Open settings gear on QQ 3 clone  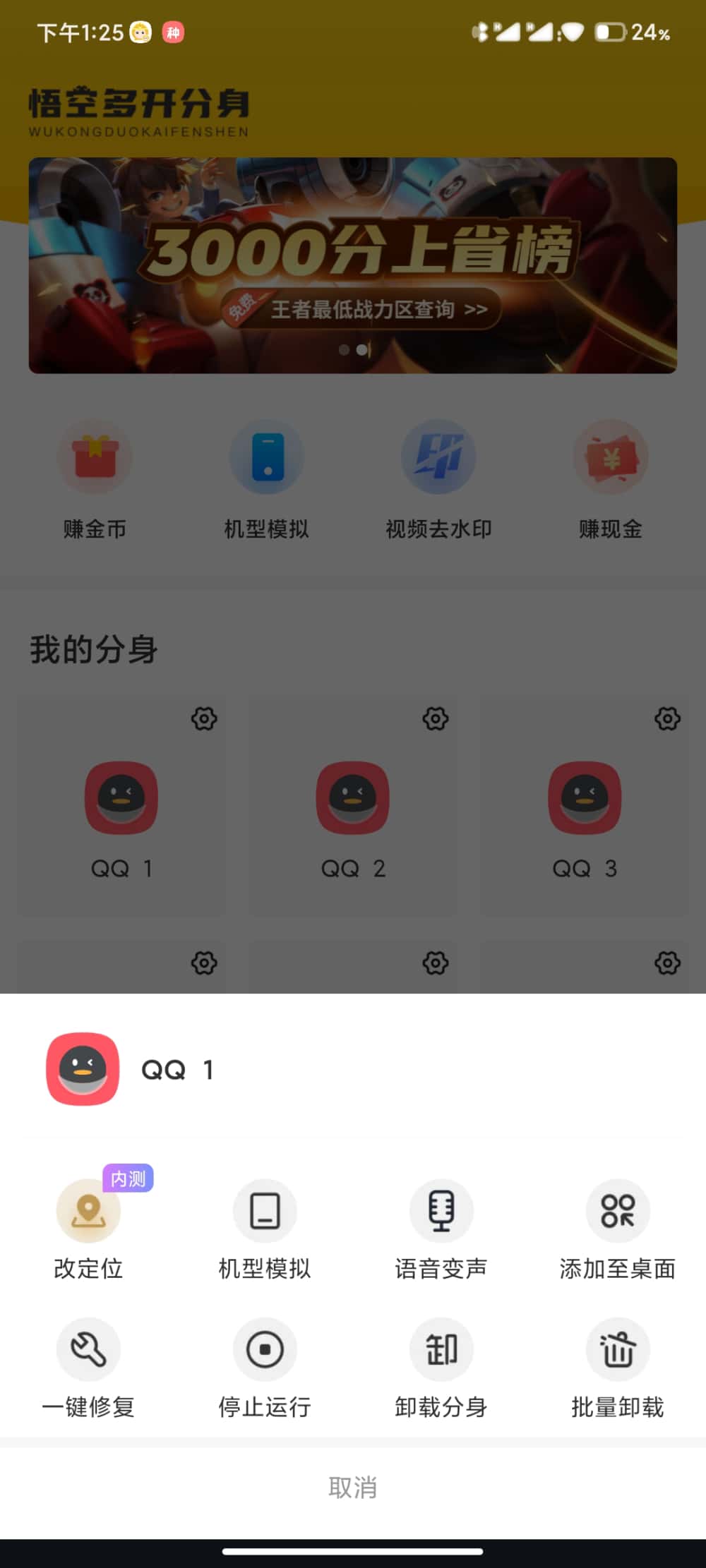pyautogui.click(x=666, y=719)
